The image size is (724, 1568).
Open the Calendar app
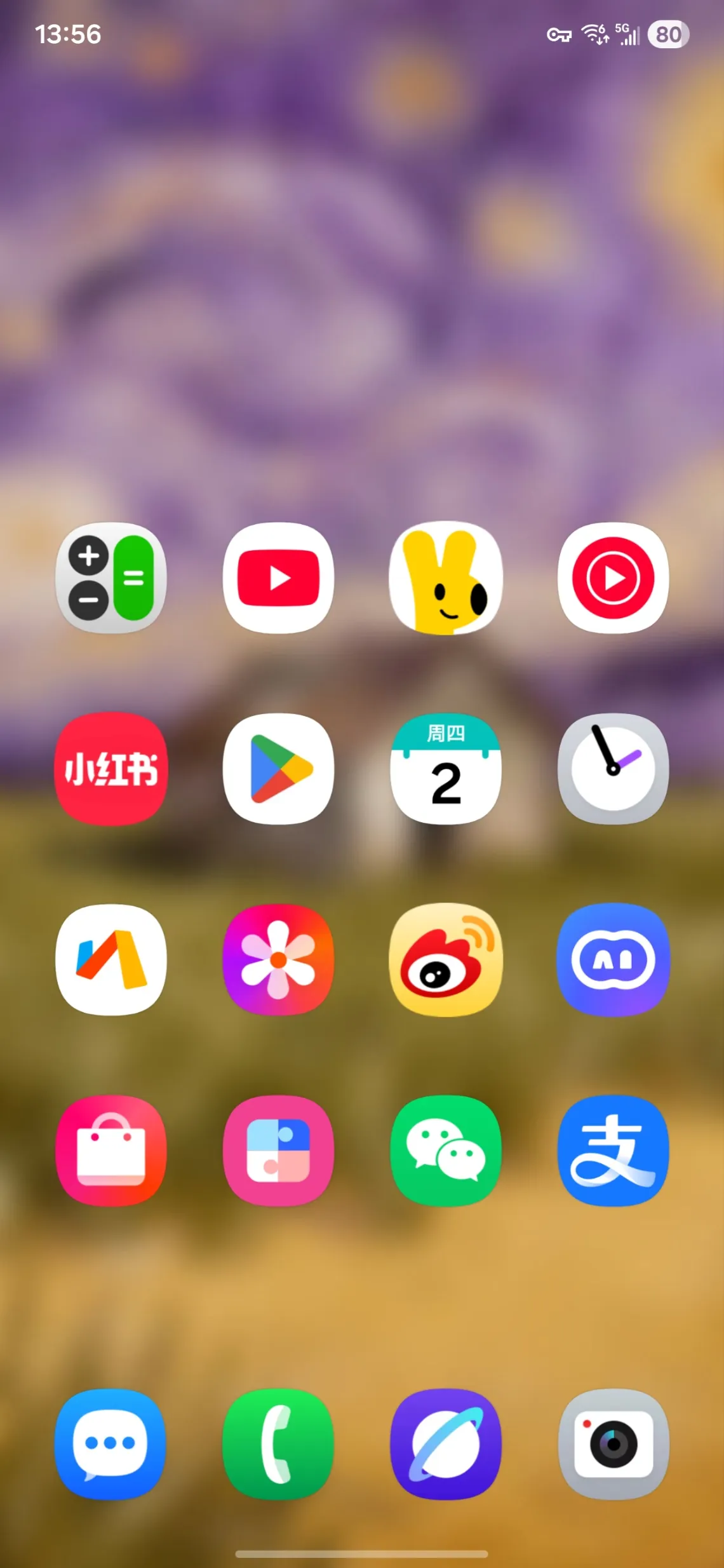click(446, 769)
